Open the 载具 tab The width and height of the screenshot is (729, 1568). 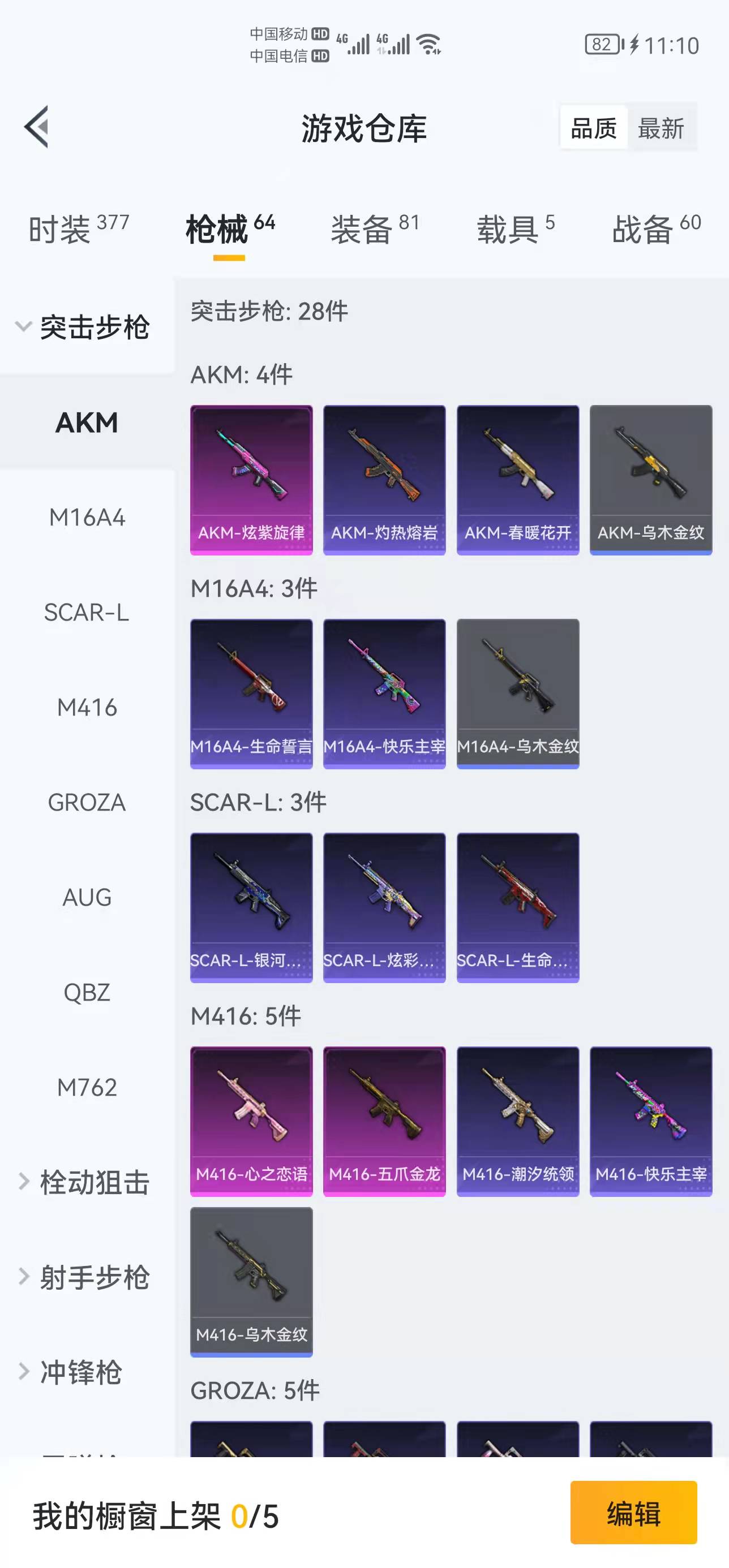pos(515,229)
